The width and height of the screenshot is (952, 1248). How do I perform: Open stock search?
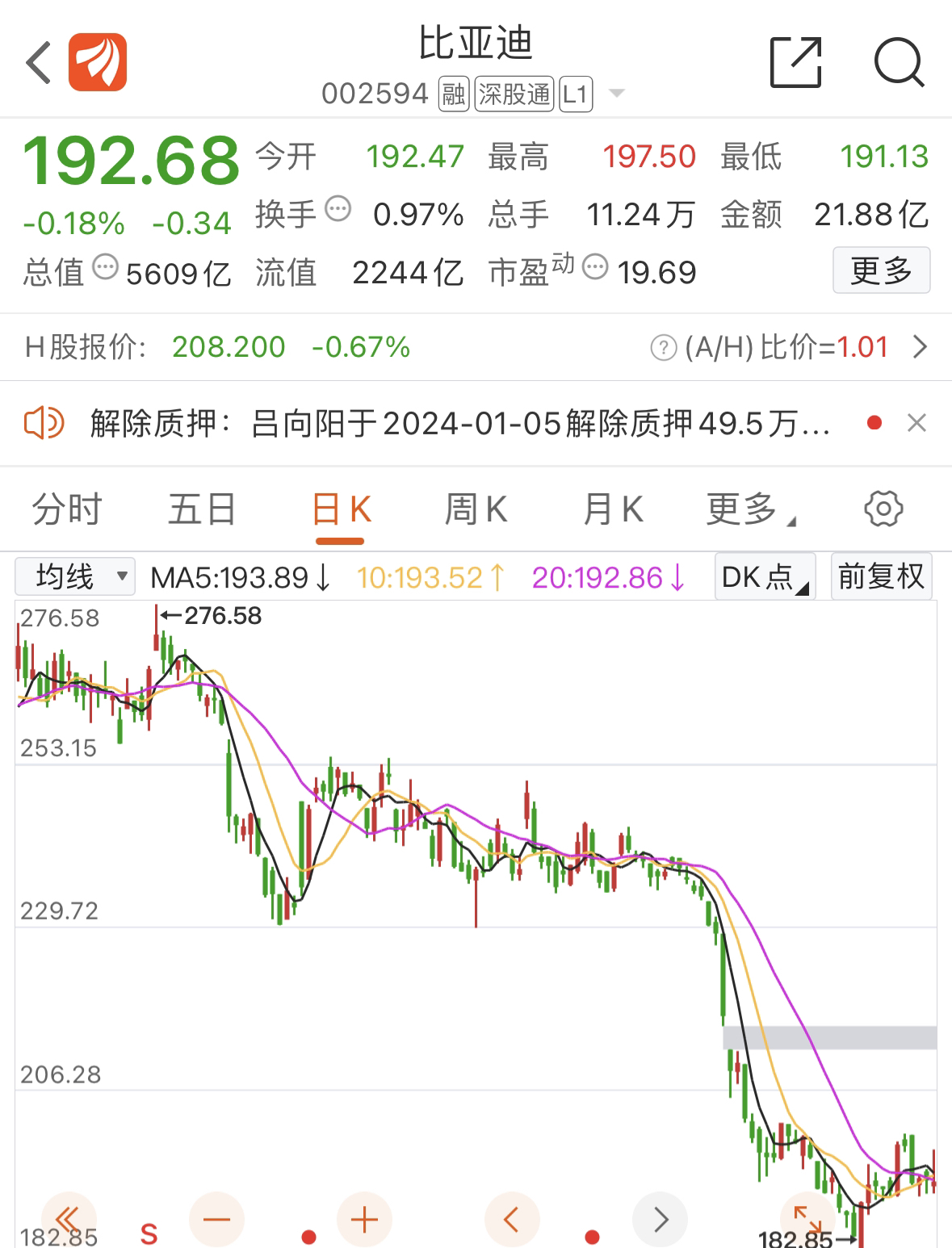898,62
